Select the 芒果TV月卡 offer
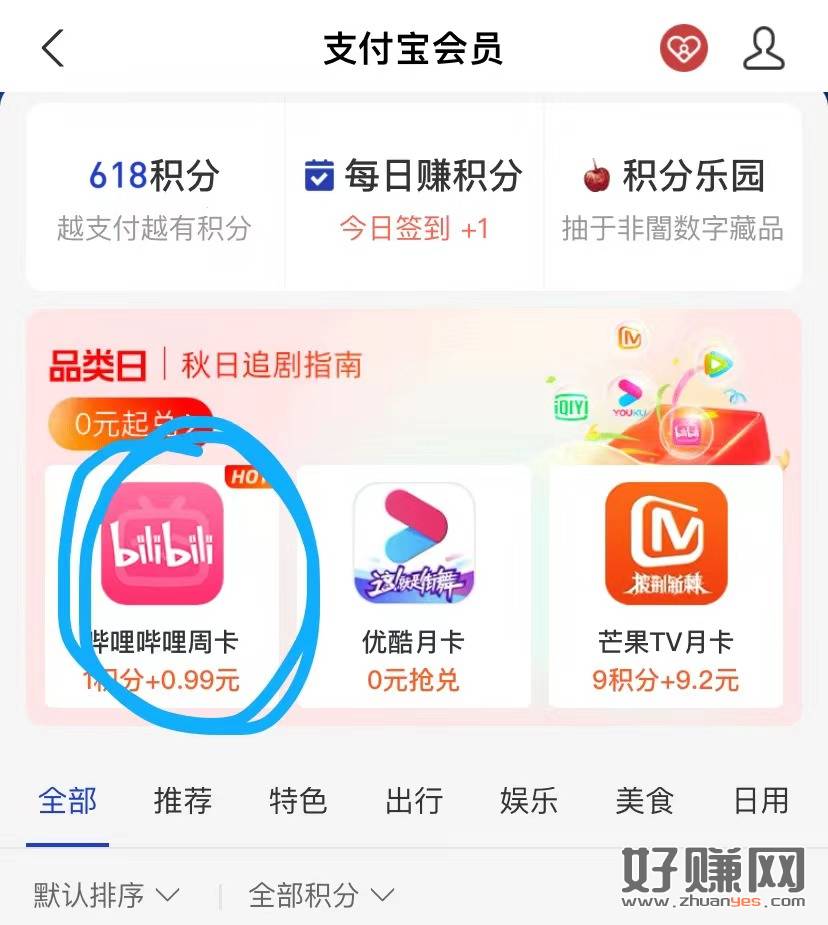 pos(665,585)
